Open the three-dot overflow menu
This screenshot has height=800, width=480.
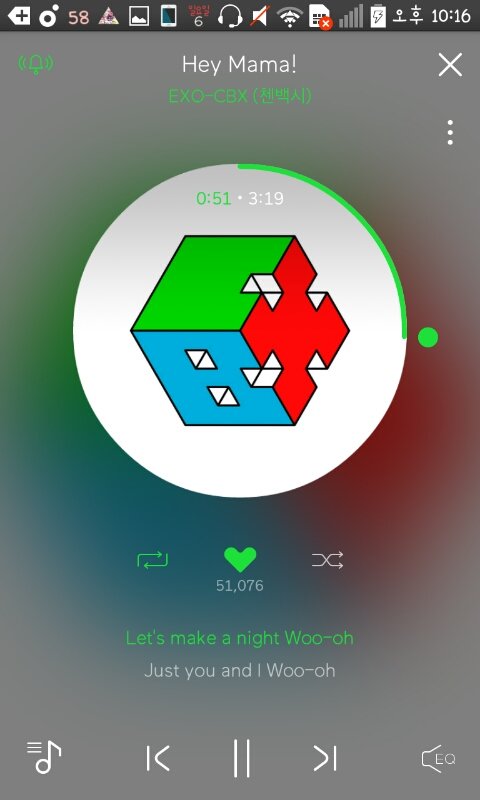coord(450,133)
